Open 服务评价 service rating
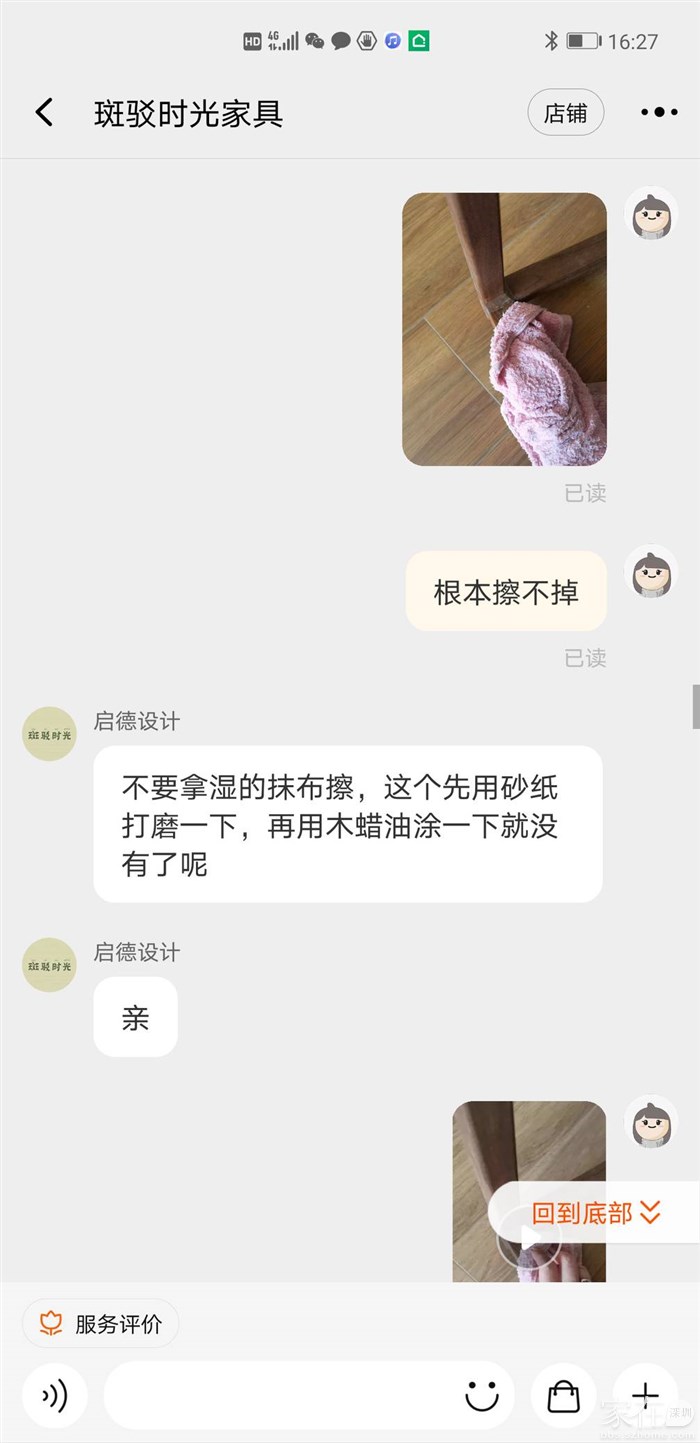The width and height of the screenshot is (700, 1443). click(x=101, y=1324)
